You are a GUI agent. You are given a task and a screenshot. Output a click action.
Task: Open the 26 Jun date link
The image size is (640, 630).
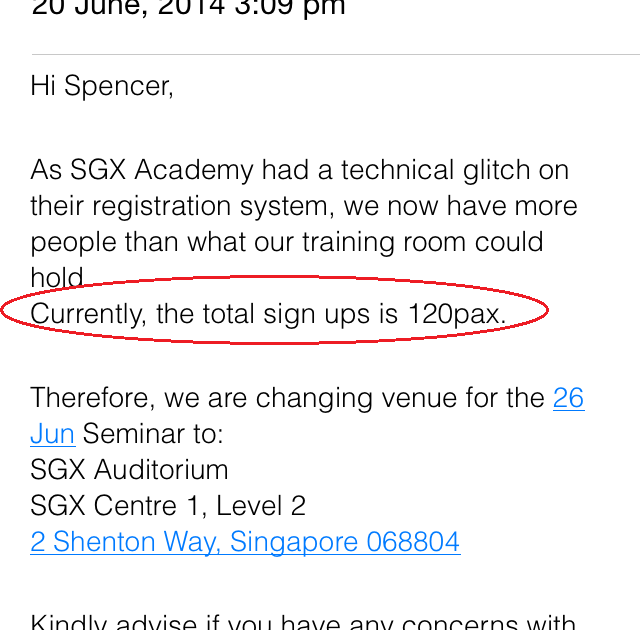568,398
